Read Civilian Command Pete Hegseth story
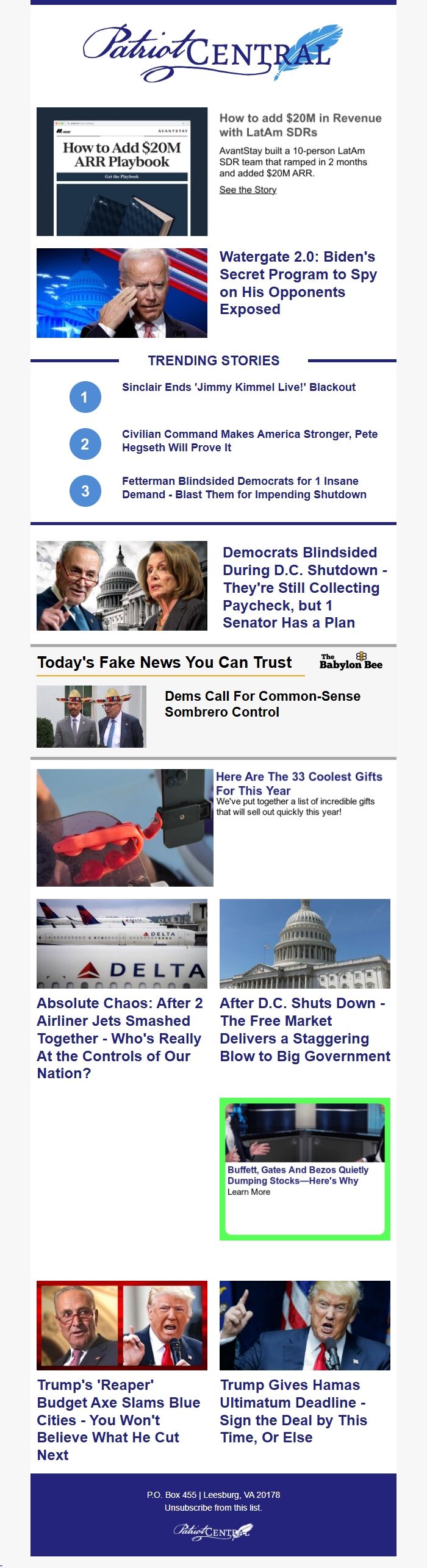Viewport: 427px width, 1568px height. [249, 441]
